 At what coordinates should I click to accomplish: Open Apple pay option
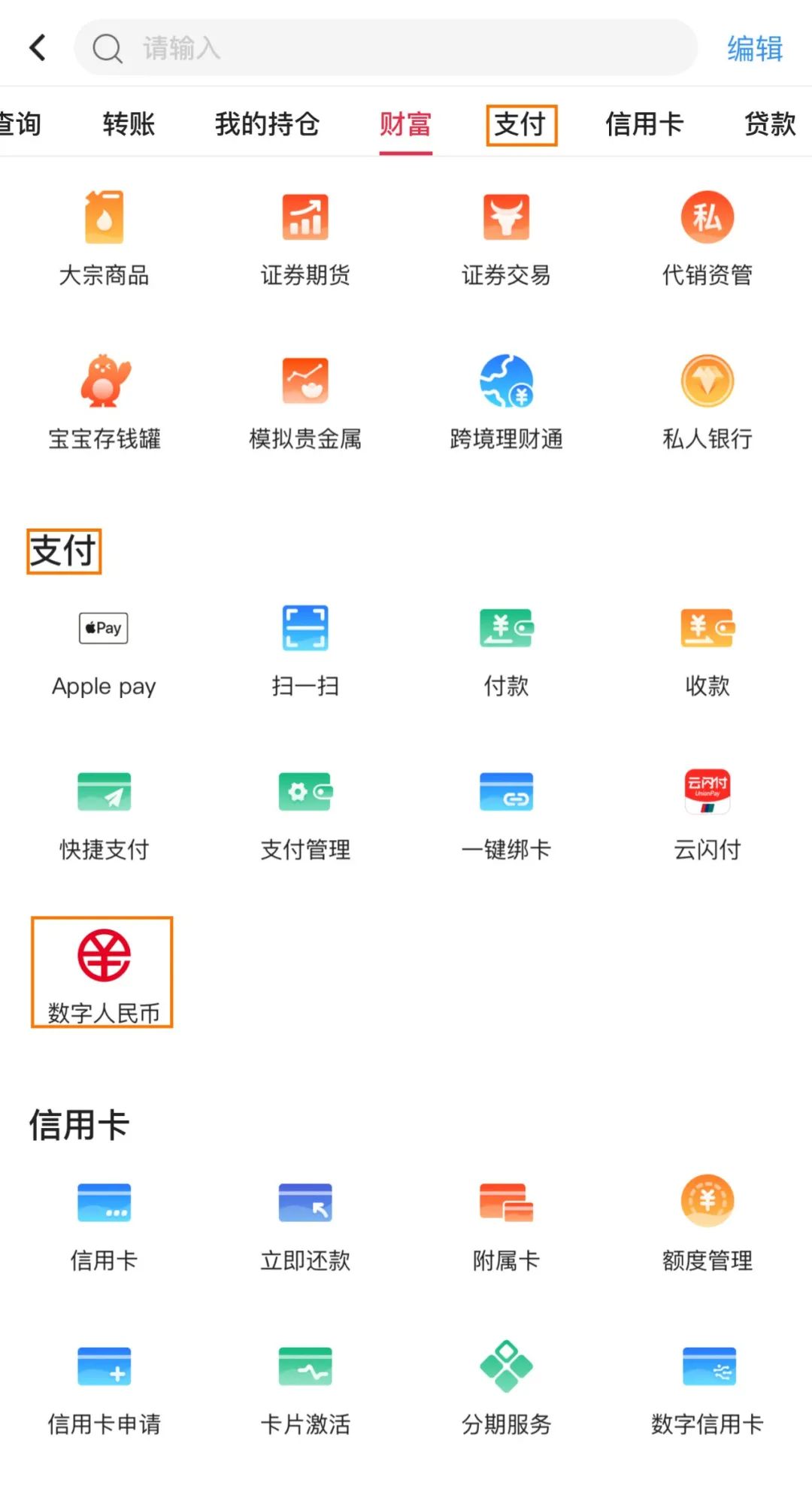pyautogui.click(x=104, y=649)
